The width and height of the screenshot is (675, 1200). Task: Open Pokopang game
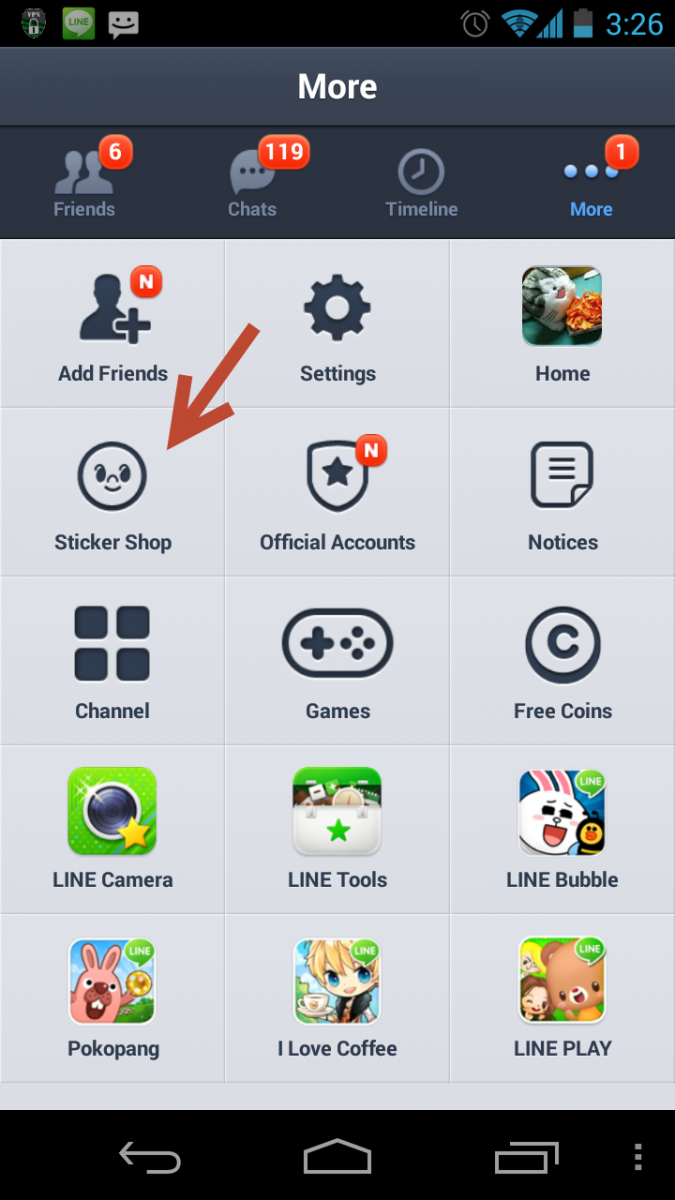112,998
